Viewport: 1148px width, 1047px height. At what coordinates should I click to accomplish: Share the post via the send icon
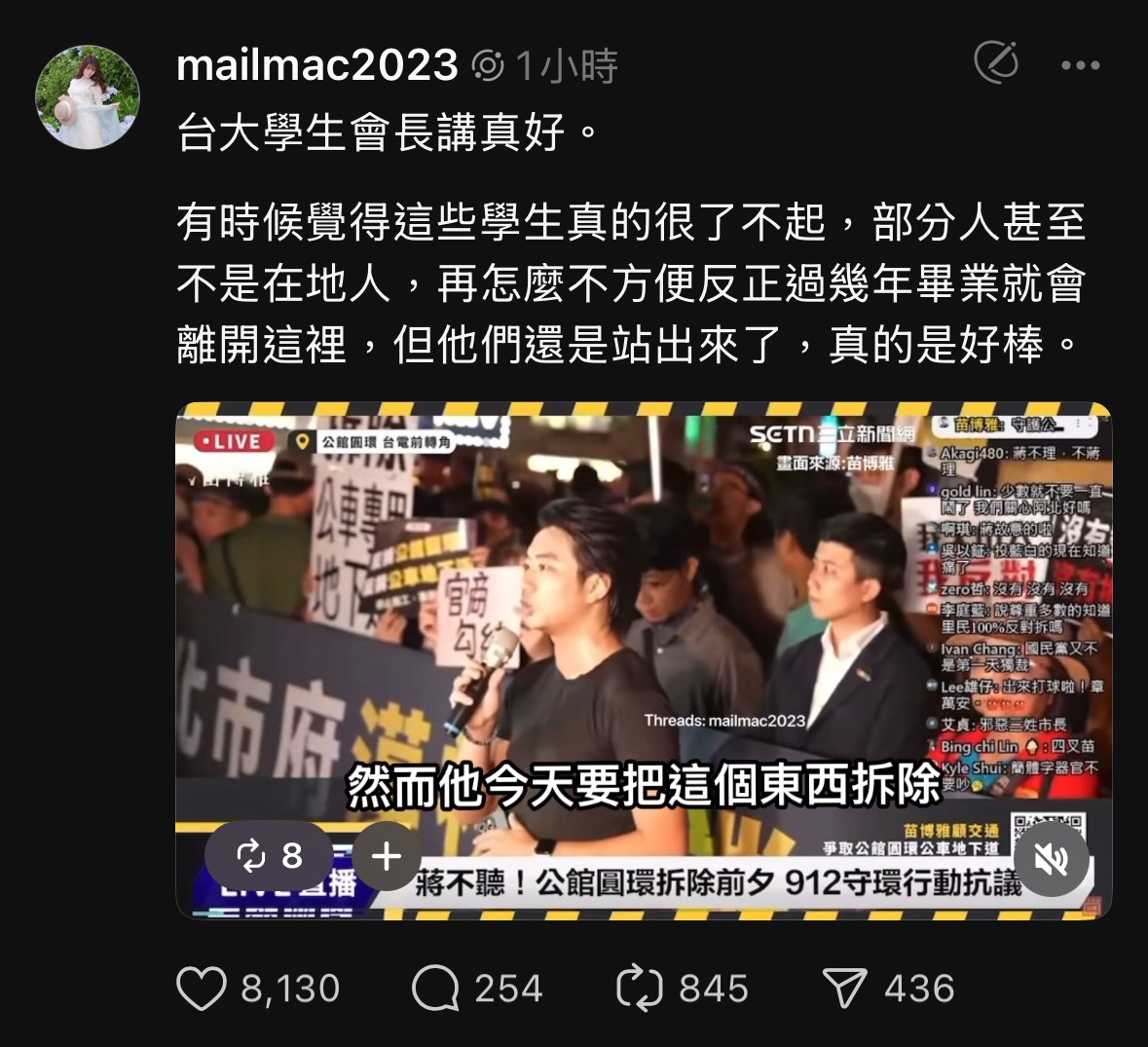pos(844,989)
